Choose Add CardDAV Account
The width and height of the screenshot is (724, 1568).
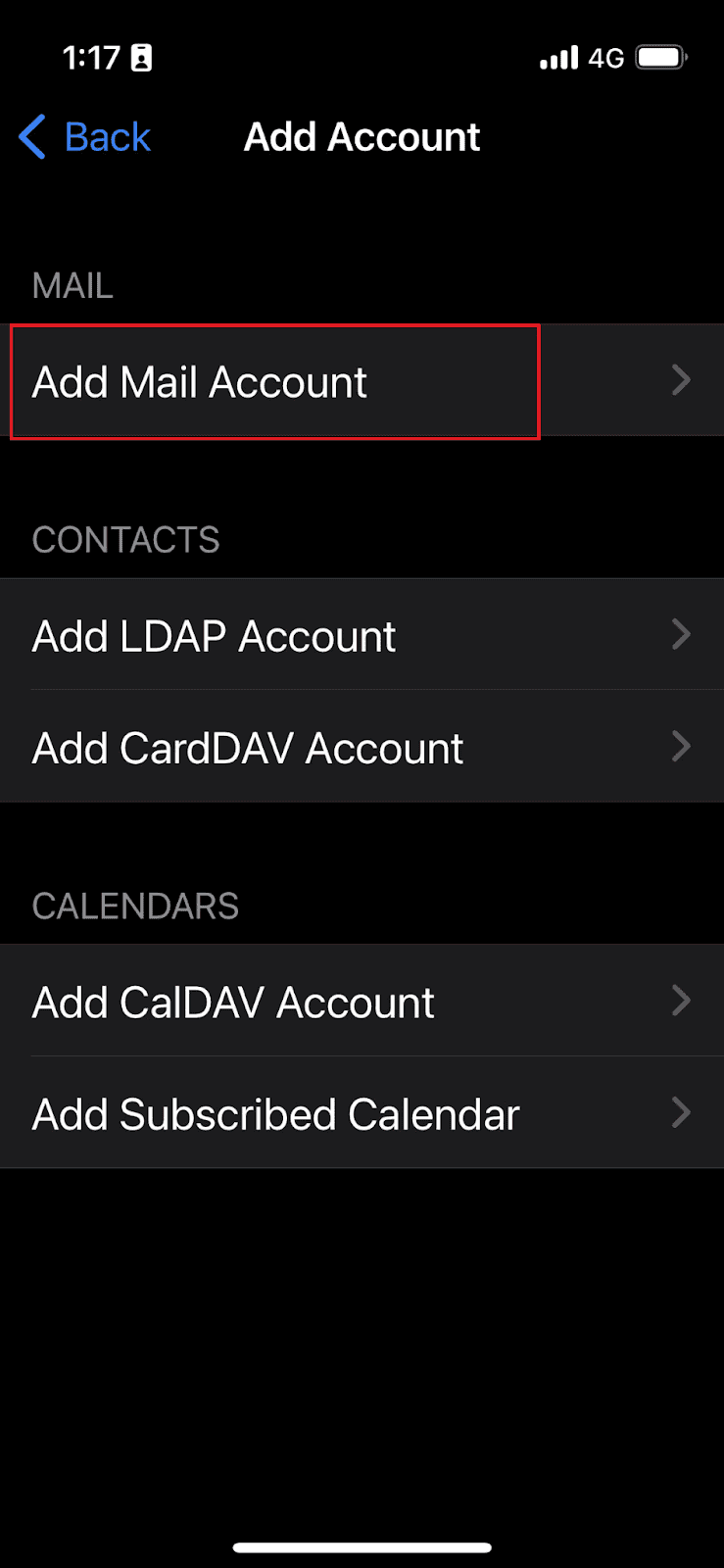(362, 747)
